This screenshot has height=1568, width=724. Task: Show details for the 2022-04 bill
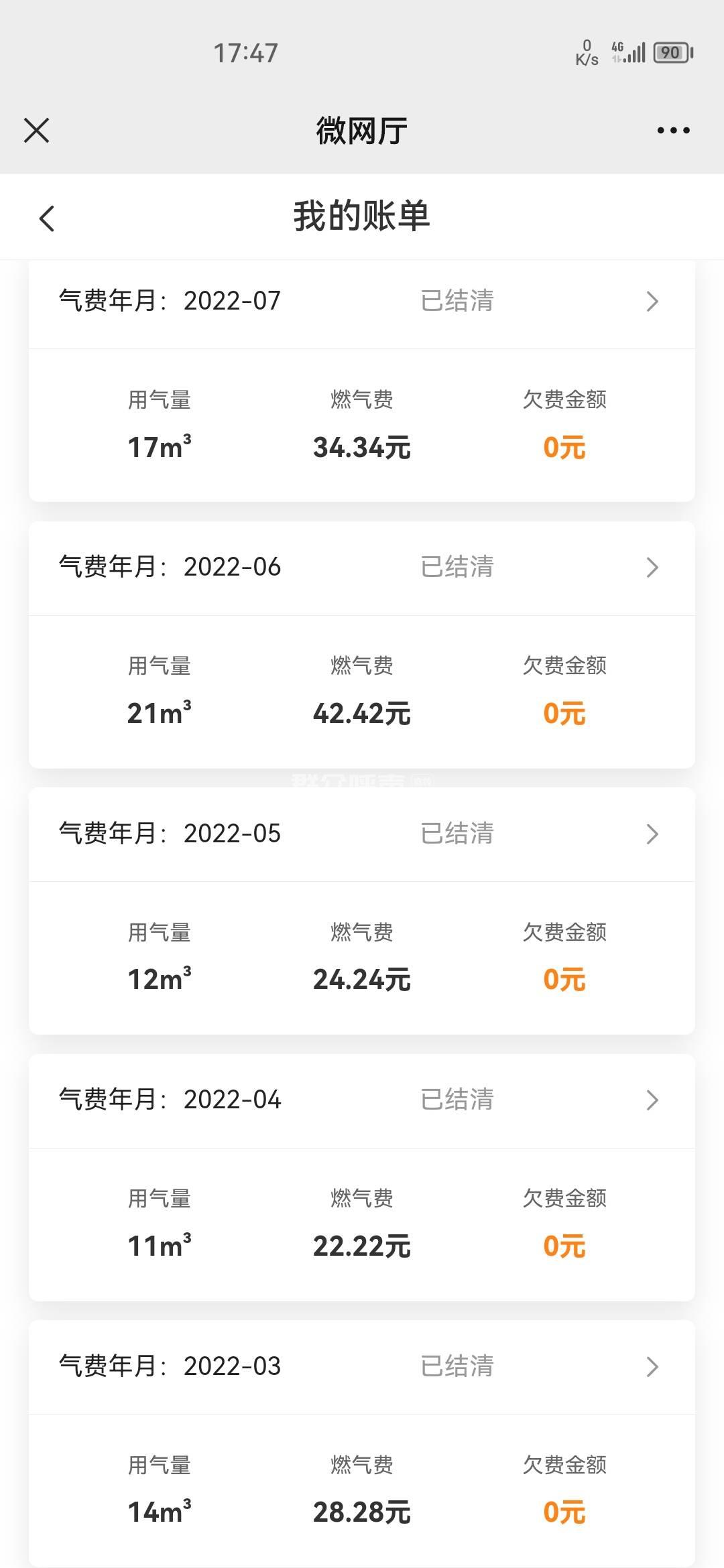pyautogui.click(x=652, y=1100)
